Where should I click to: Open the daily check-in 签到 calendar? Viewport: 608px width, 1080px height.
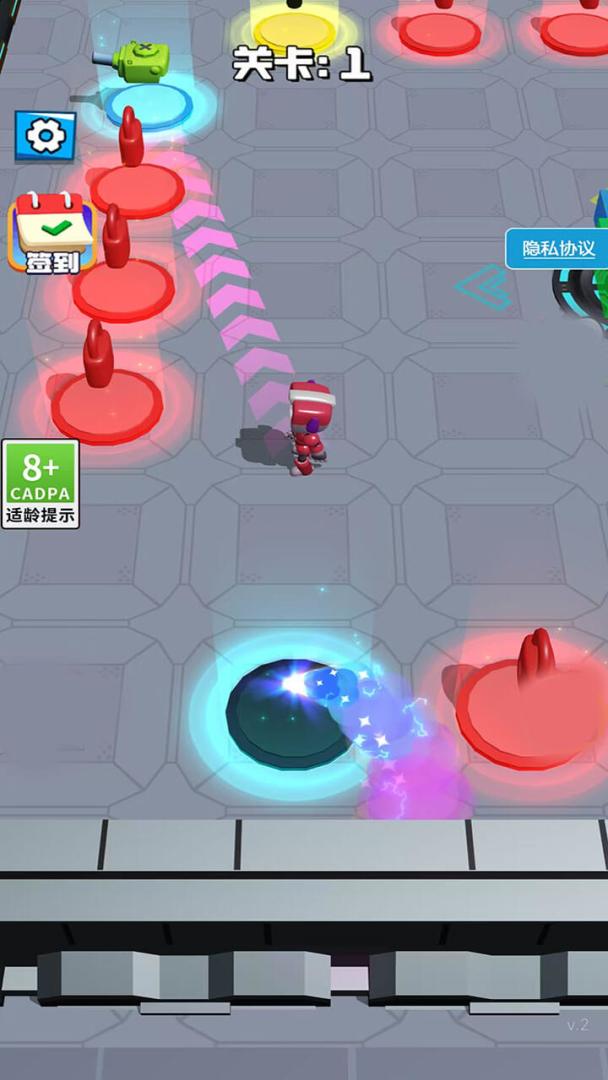pos(53,234)
